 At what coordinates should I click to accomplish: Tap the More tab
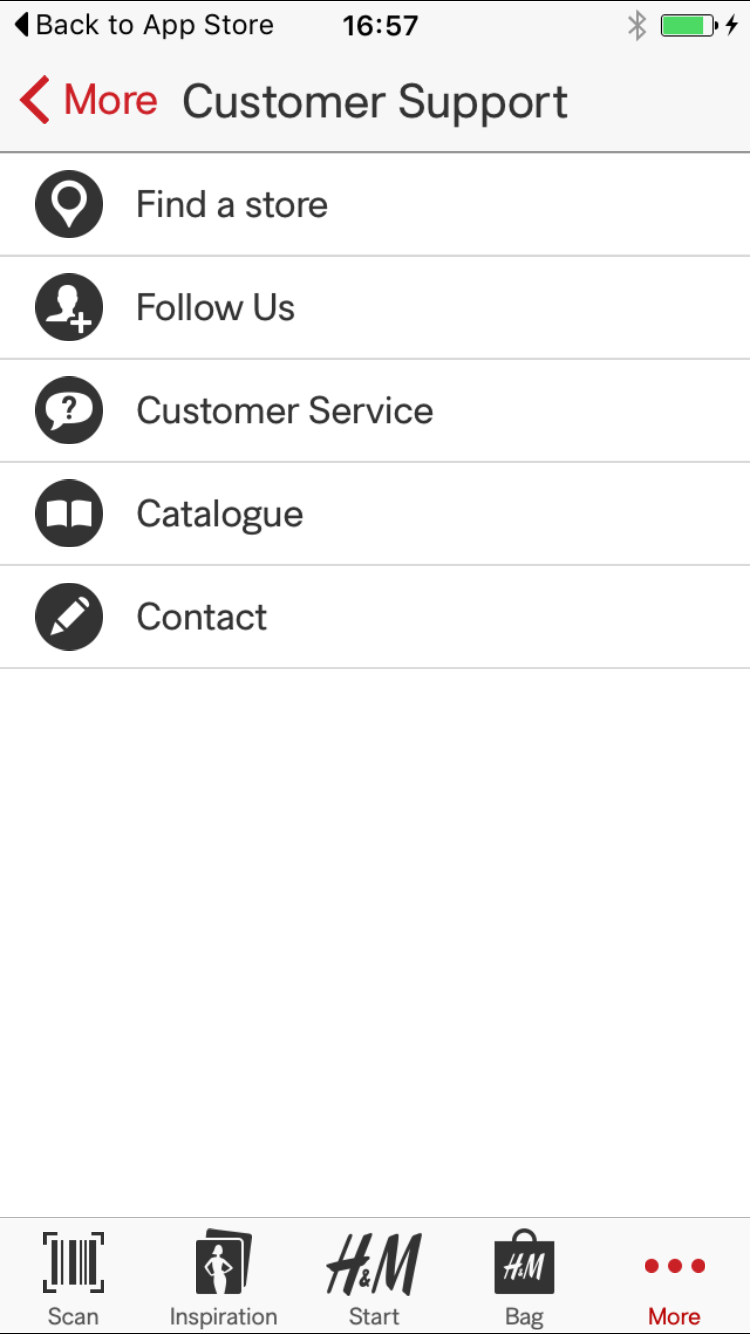point(674,1277)
